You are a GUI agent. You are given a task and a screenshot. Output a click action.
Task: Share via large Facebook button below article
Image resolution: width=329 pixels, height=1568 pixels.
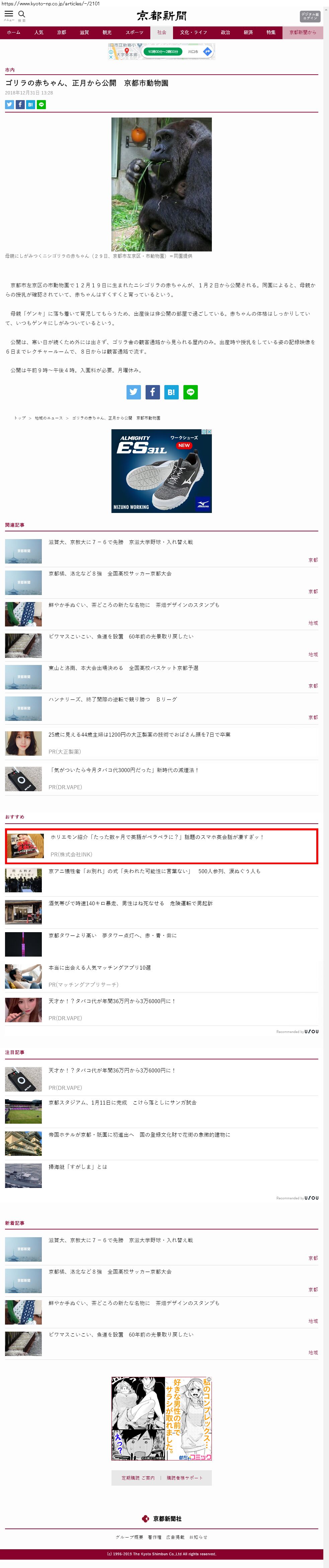153,392
